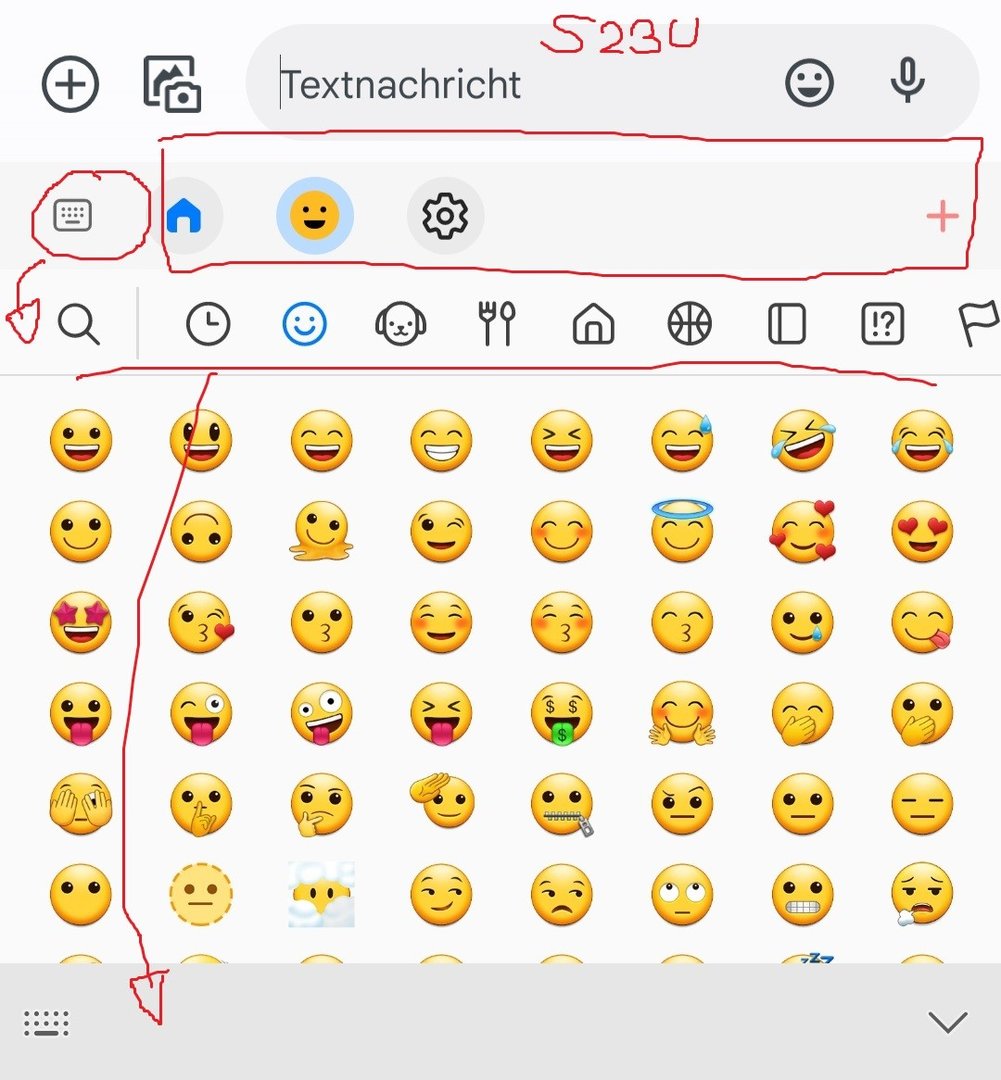Image resolution: width=1001 pixels, height=1080 pixels.
Task: Open keyboard settings with the gear
Action: pos(445,215)
